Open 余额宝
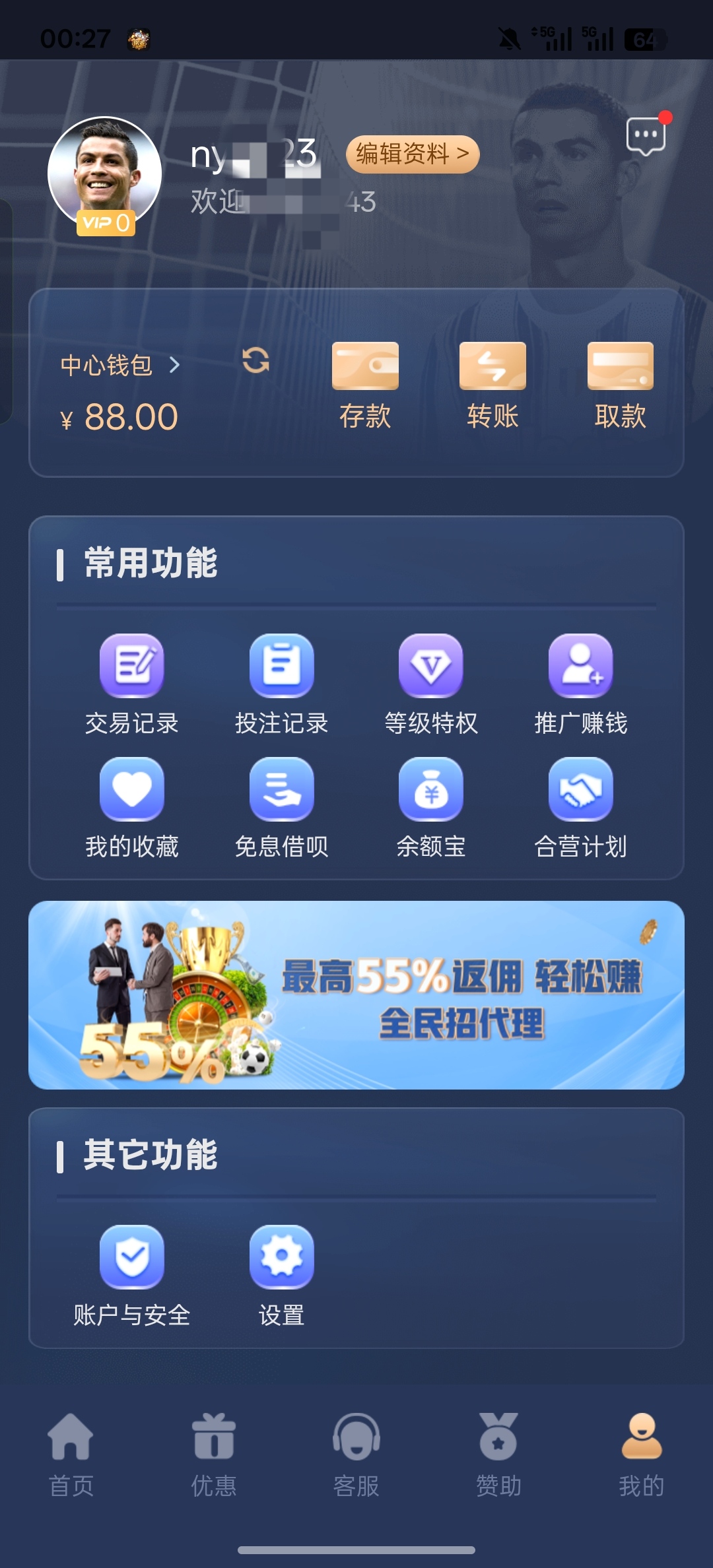The width and height of the screenshot is (713, 1568). (430, 806)
